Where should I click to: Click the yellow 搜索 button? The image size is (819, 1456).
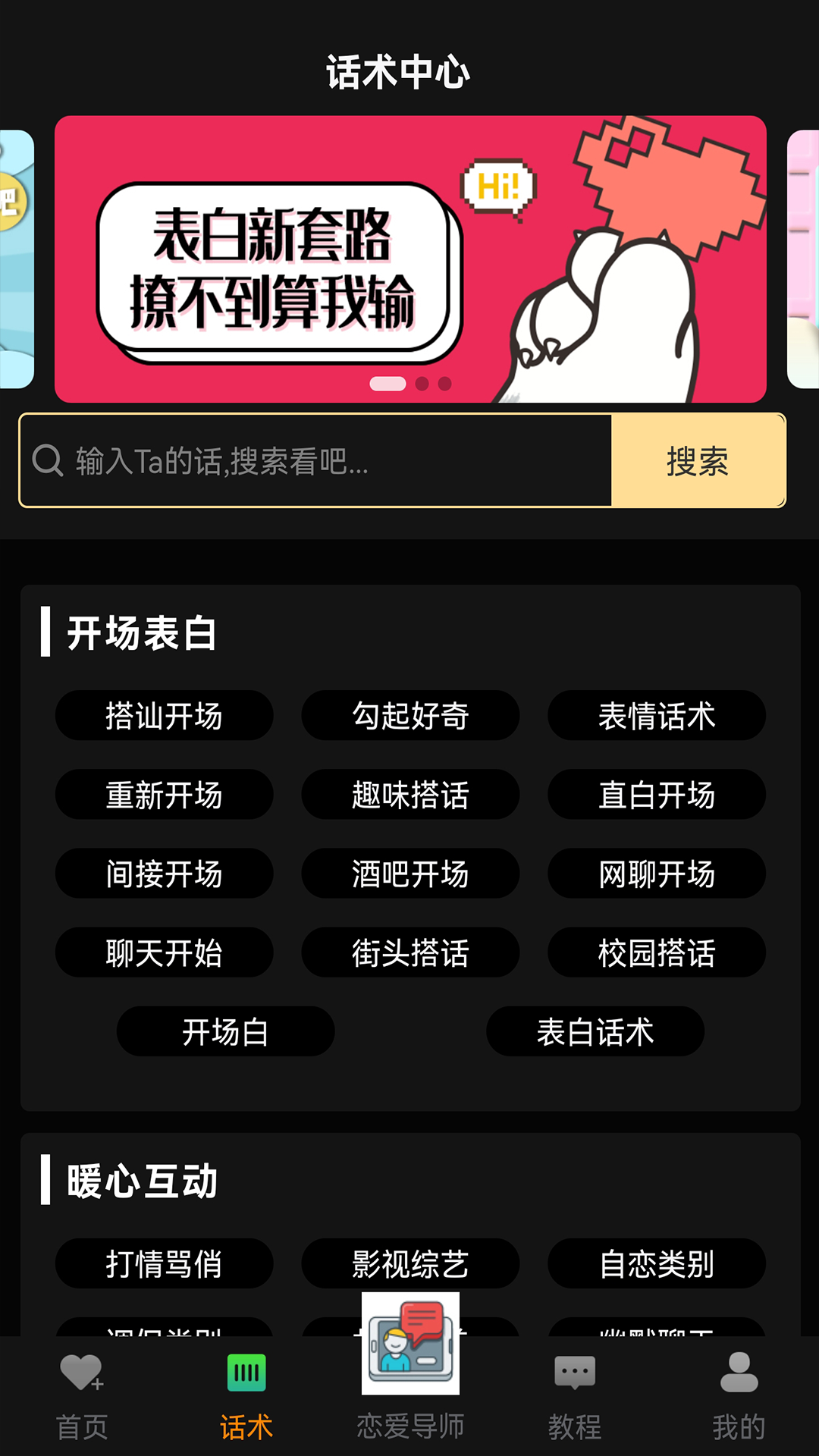point(698,460)
